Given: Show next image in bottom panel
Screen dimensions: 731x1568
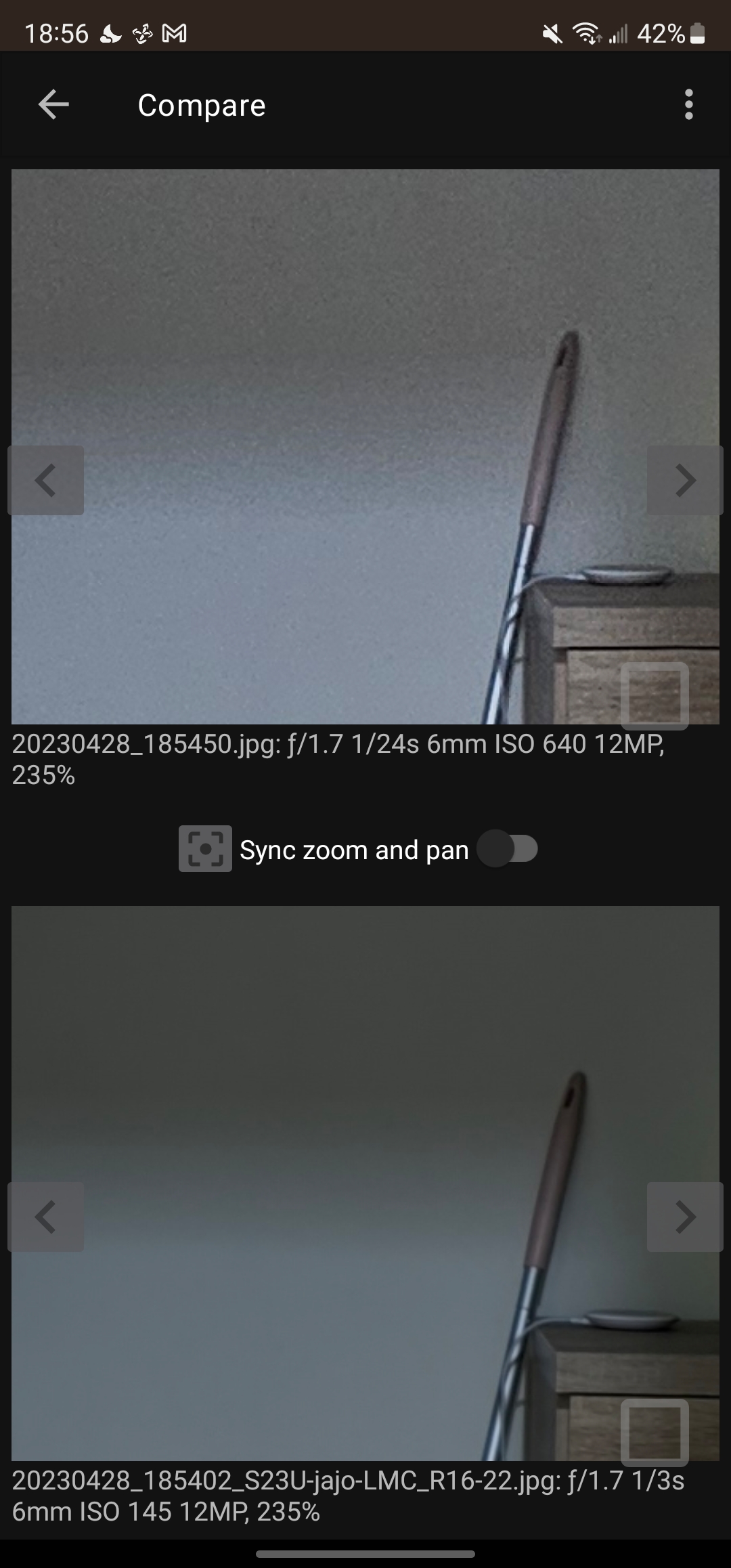Looking at the screenshot, I should point(685,1217).
